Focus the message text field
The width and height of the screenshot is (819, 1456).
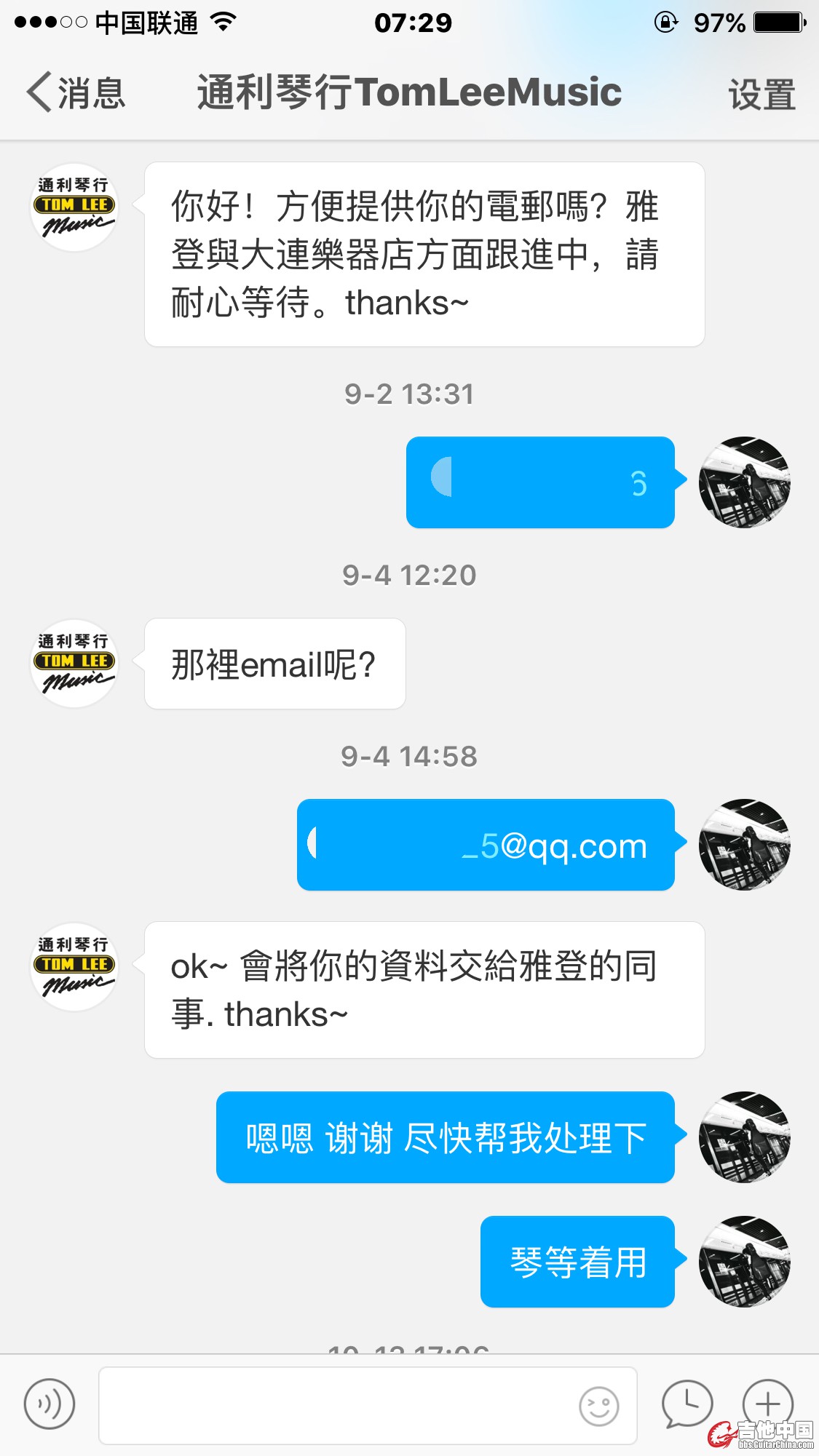[335, 1405]
